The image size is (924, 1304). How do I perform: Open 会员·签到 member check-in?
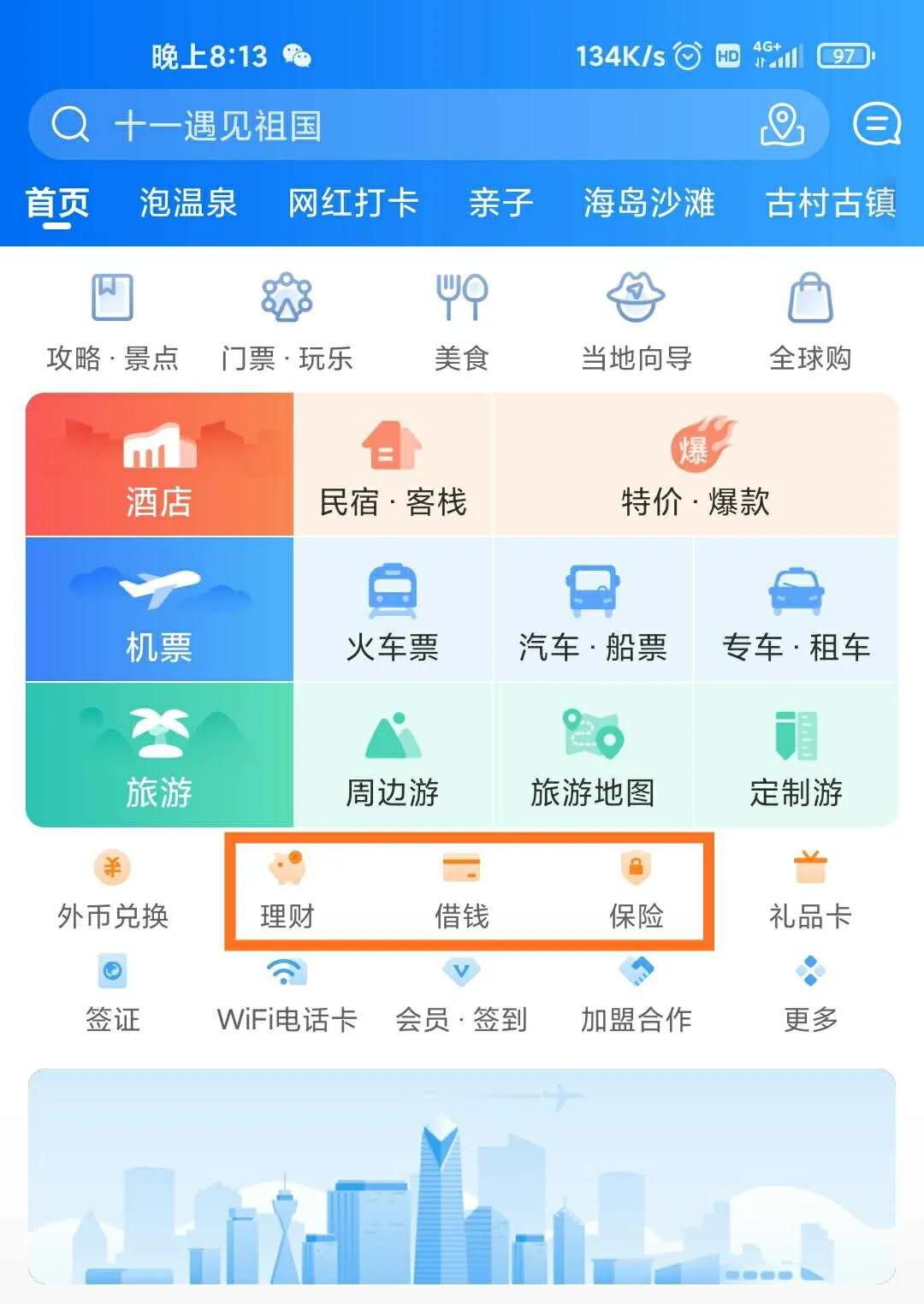pos(461,993)
